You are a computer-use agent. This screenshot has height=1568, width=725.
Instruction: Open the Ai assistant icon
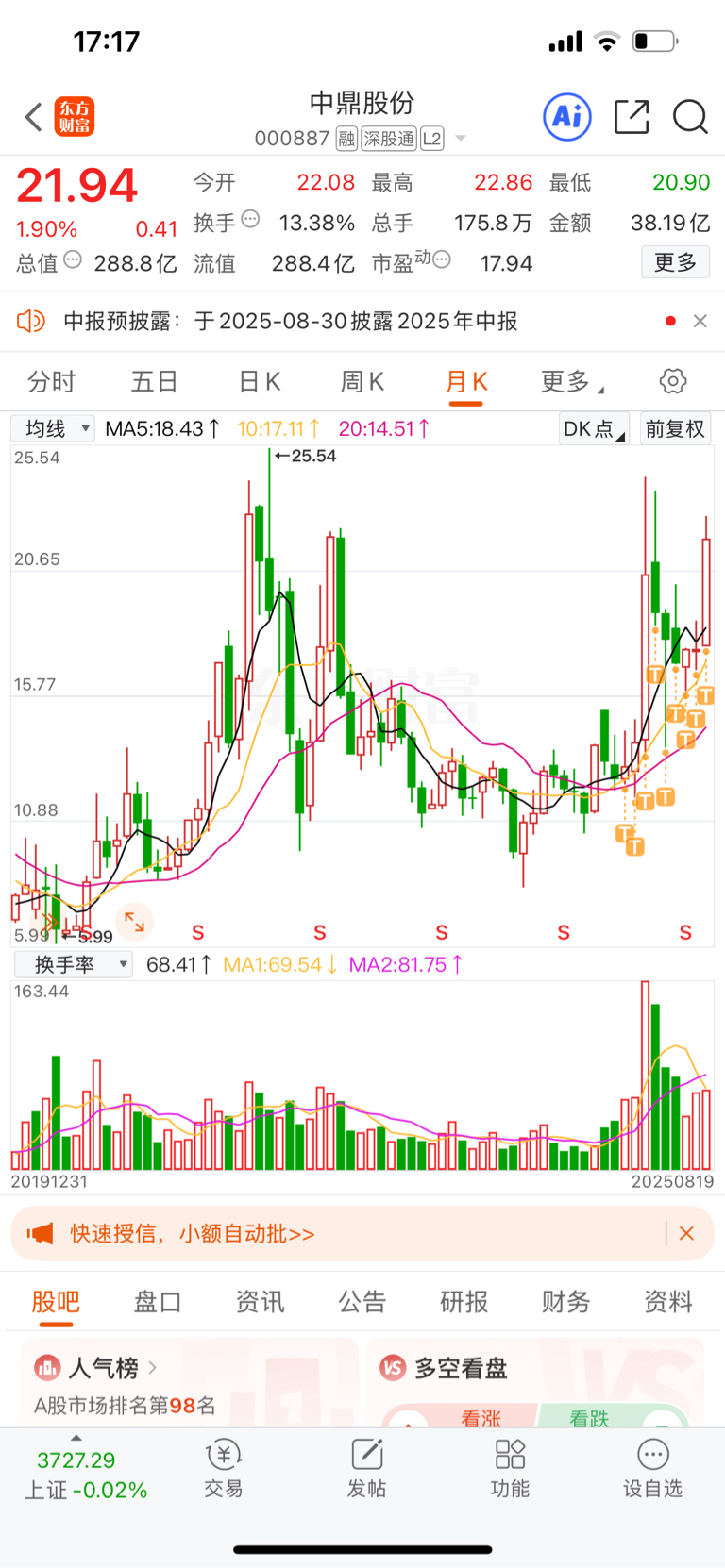pos(567,117)
